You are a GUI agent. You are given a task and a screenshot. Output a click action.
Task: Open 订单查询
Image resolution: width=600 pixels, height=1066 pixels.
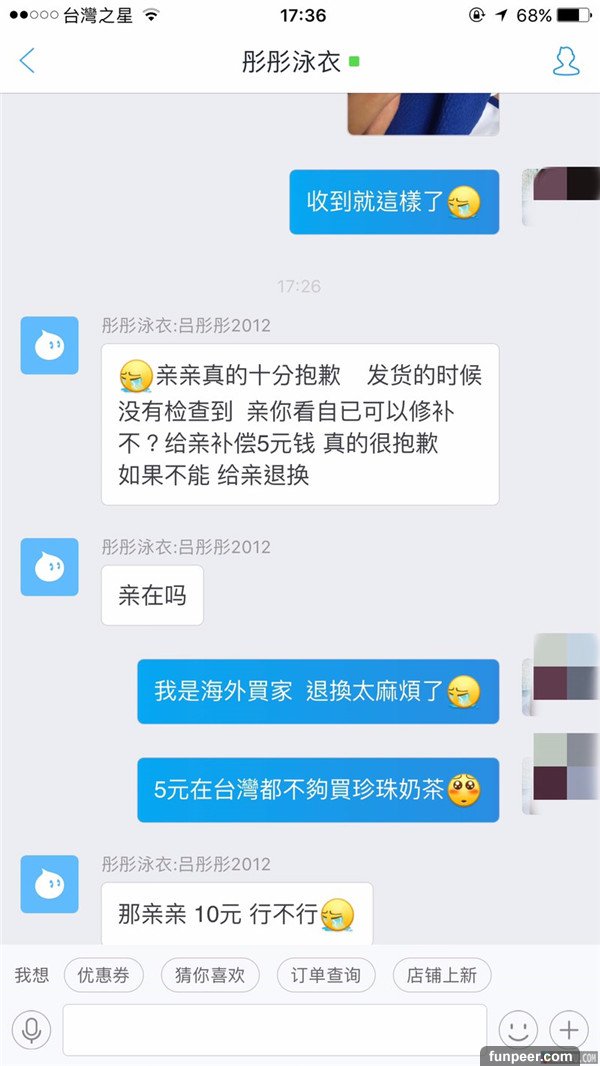pyautogui.click(x=326, y=975)
